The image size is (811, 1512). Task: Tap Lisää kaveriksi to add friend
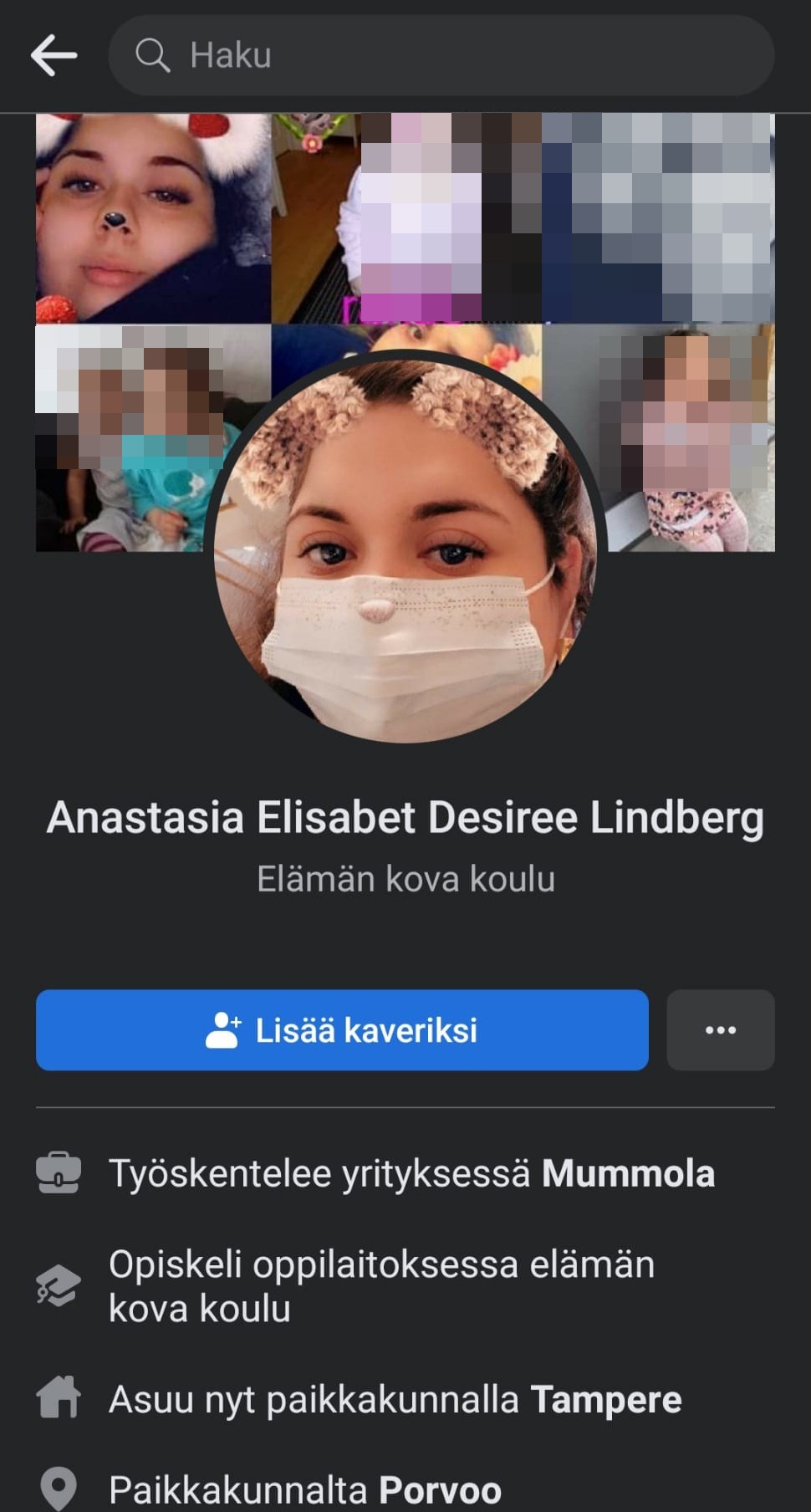click(x=342, y=1030)
